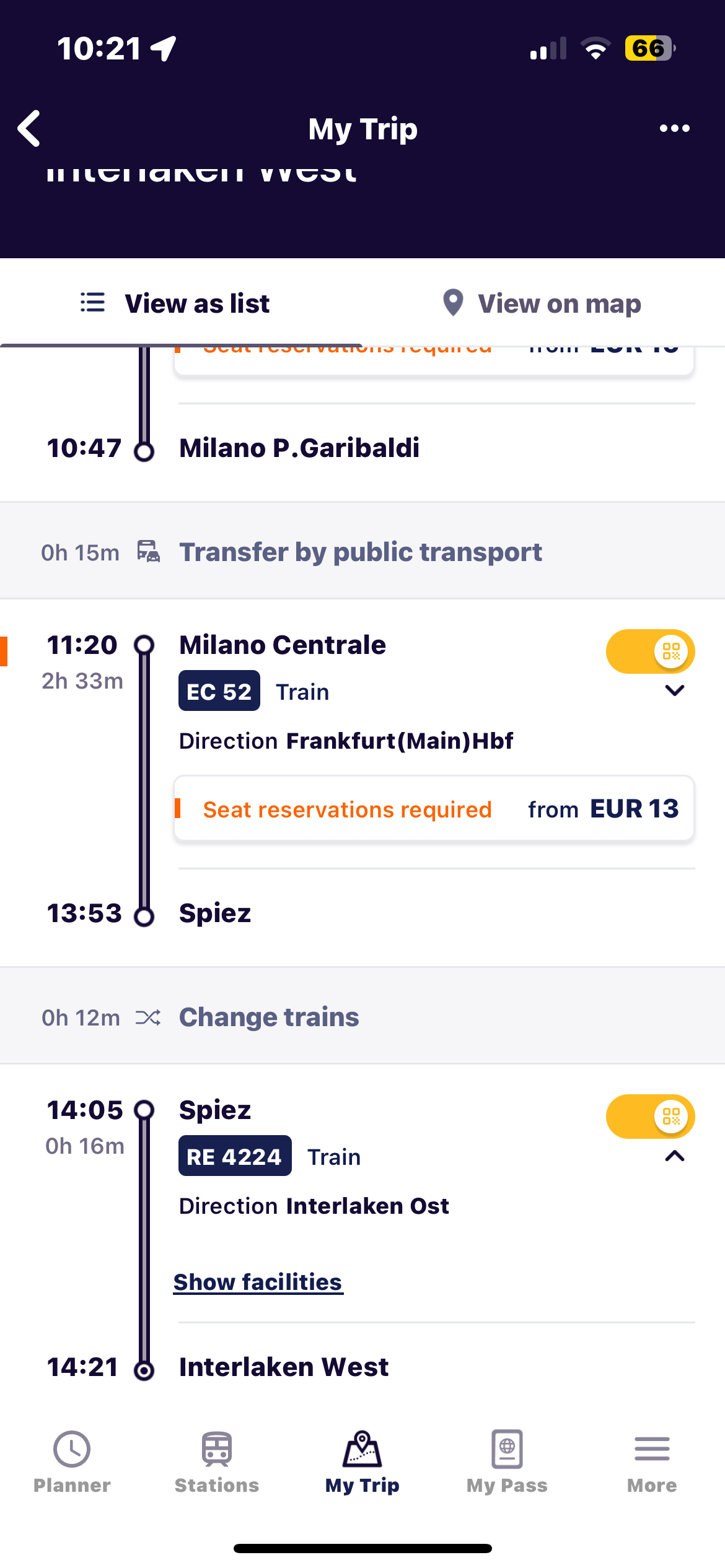Select the My Trip tab
725x1568 pixels.
click(x=362, y=1462)
